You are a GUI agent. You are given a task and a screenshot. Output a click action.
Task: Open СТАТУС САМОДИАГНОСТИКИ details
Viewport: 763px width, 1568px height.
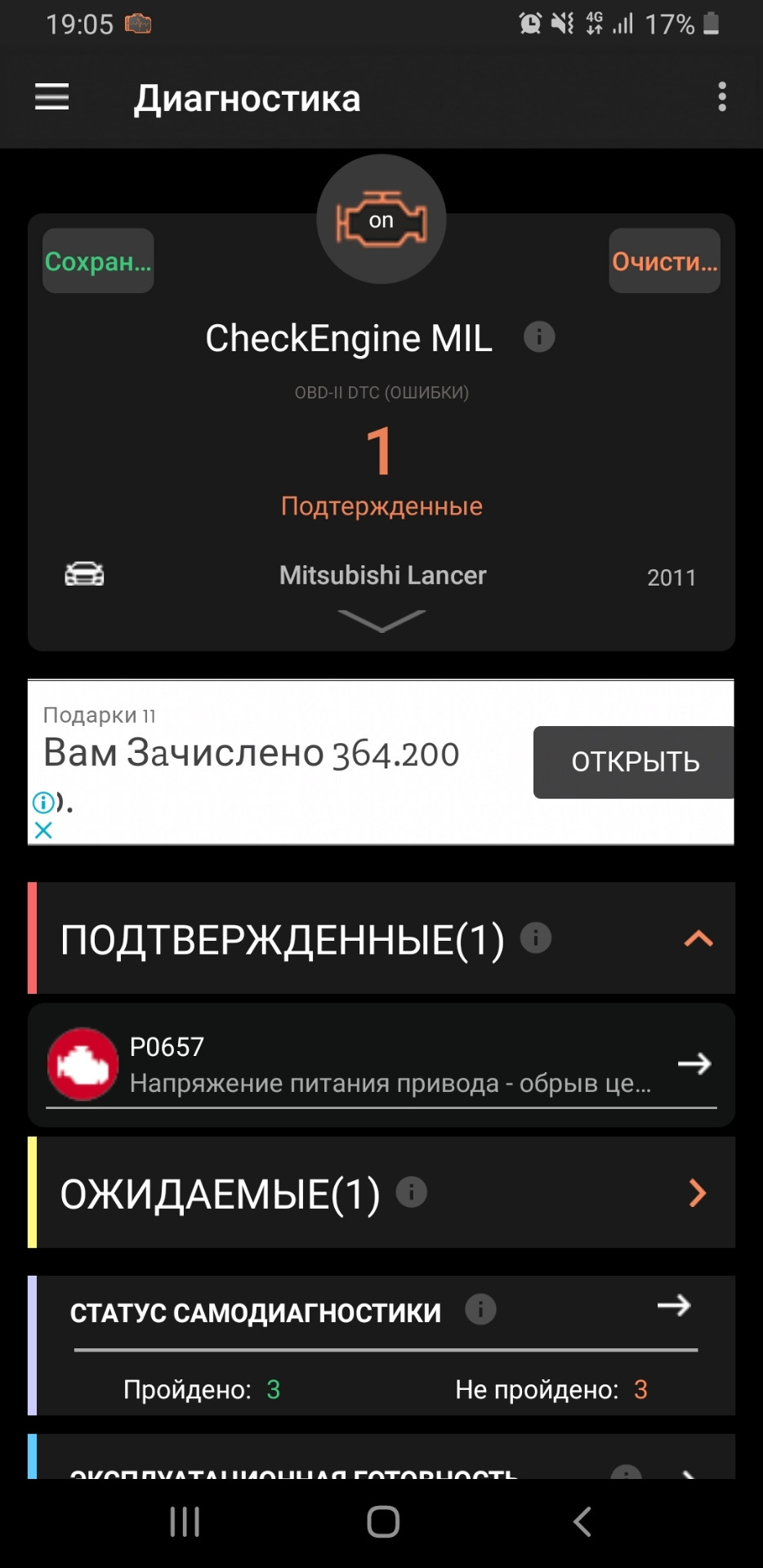674,1306
